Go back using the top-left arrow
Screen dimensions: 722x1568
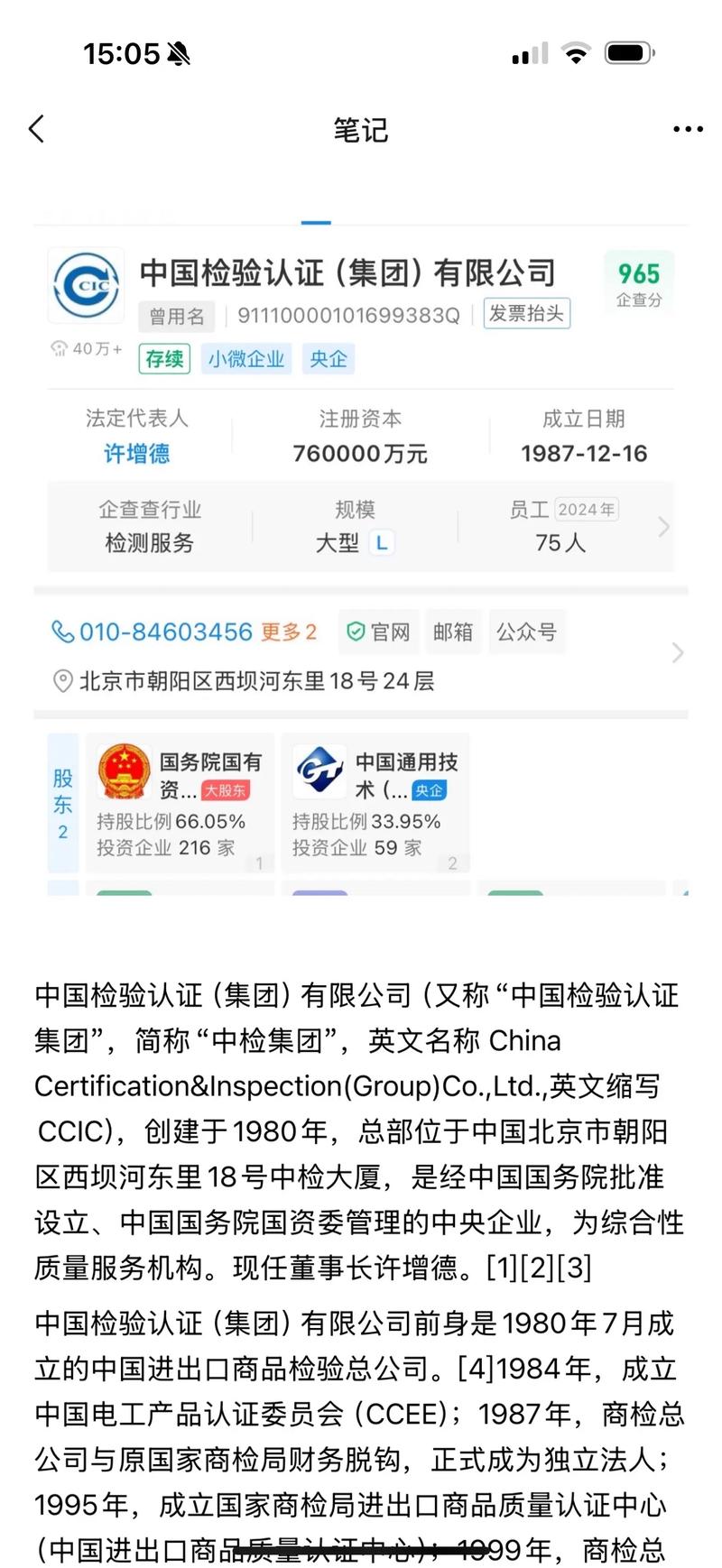click(36, 129)
